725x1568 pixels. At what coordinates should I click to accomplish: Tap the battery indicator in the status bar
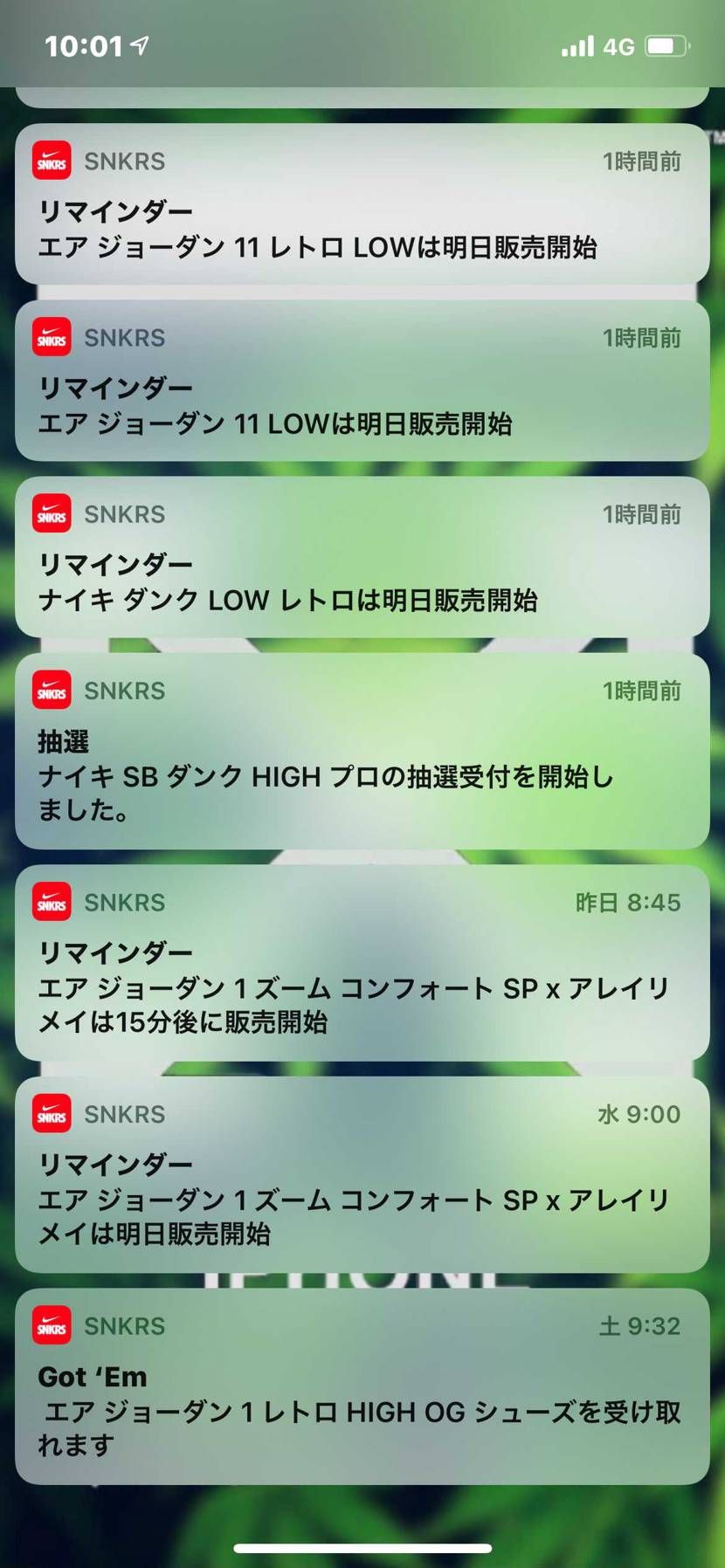(x=667, y=45)
